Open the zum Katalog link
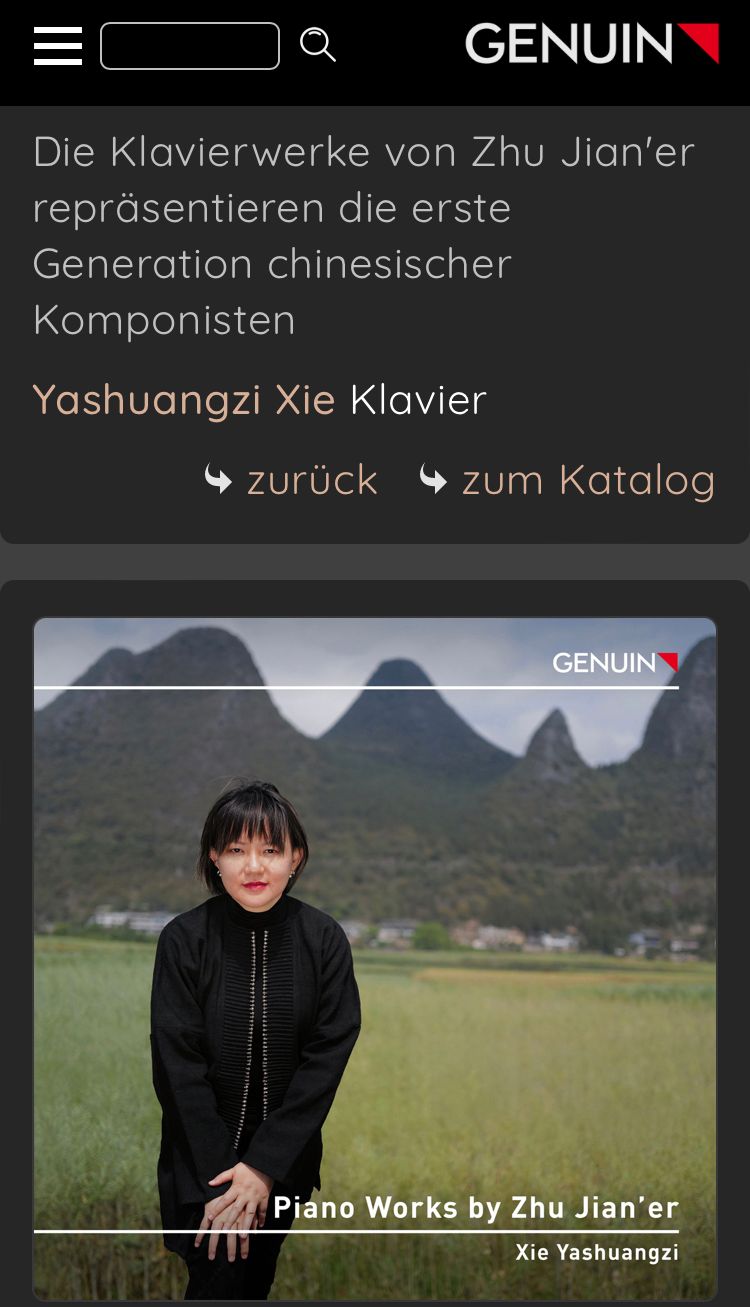This screenshot has width=750, height=1307. coord(568,480)
